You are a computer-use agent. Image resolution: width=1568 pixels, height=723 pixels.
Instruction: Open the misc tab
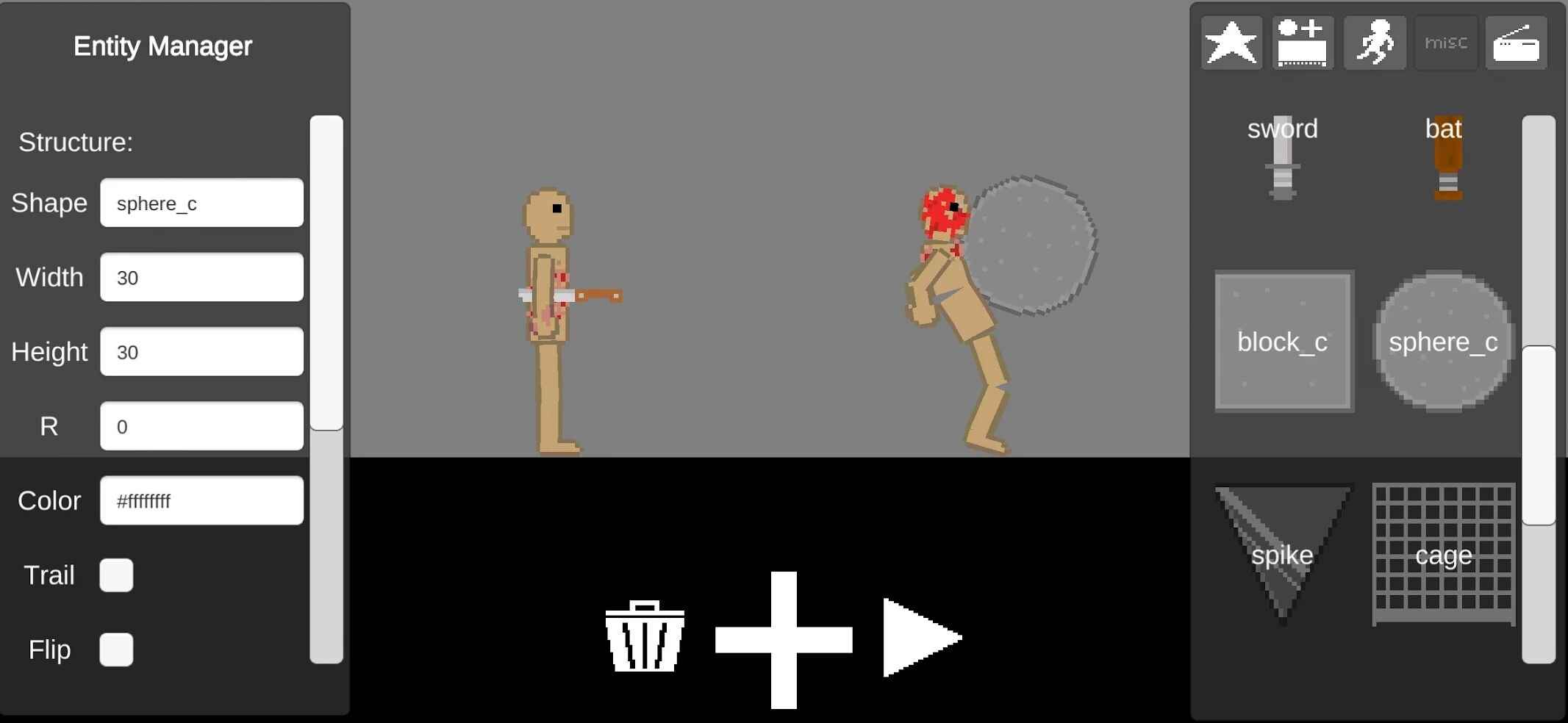(1446, 43)
